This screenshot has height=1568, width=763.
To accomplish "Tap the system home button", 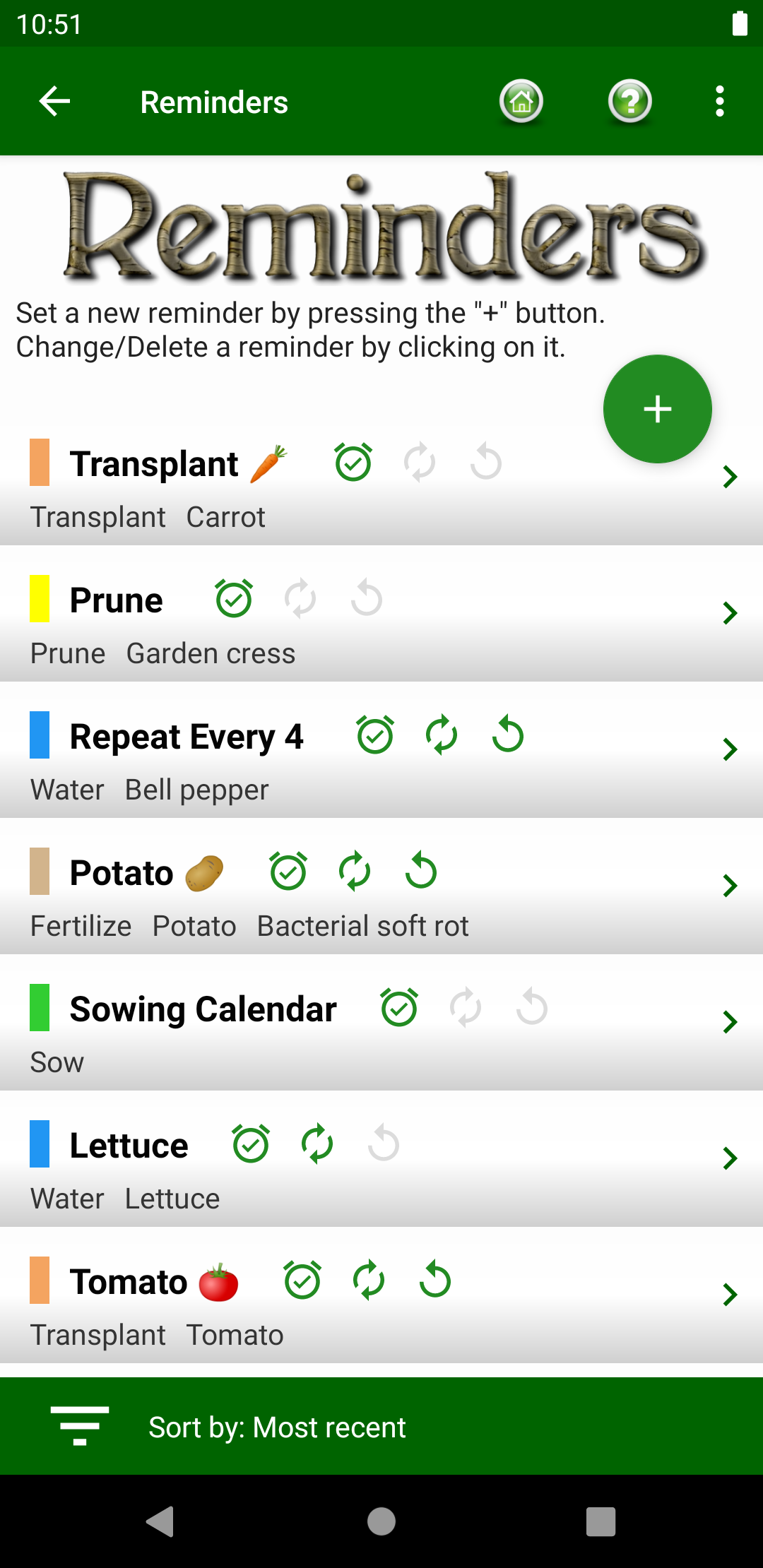I will [x=381, y=1521].
